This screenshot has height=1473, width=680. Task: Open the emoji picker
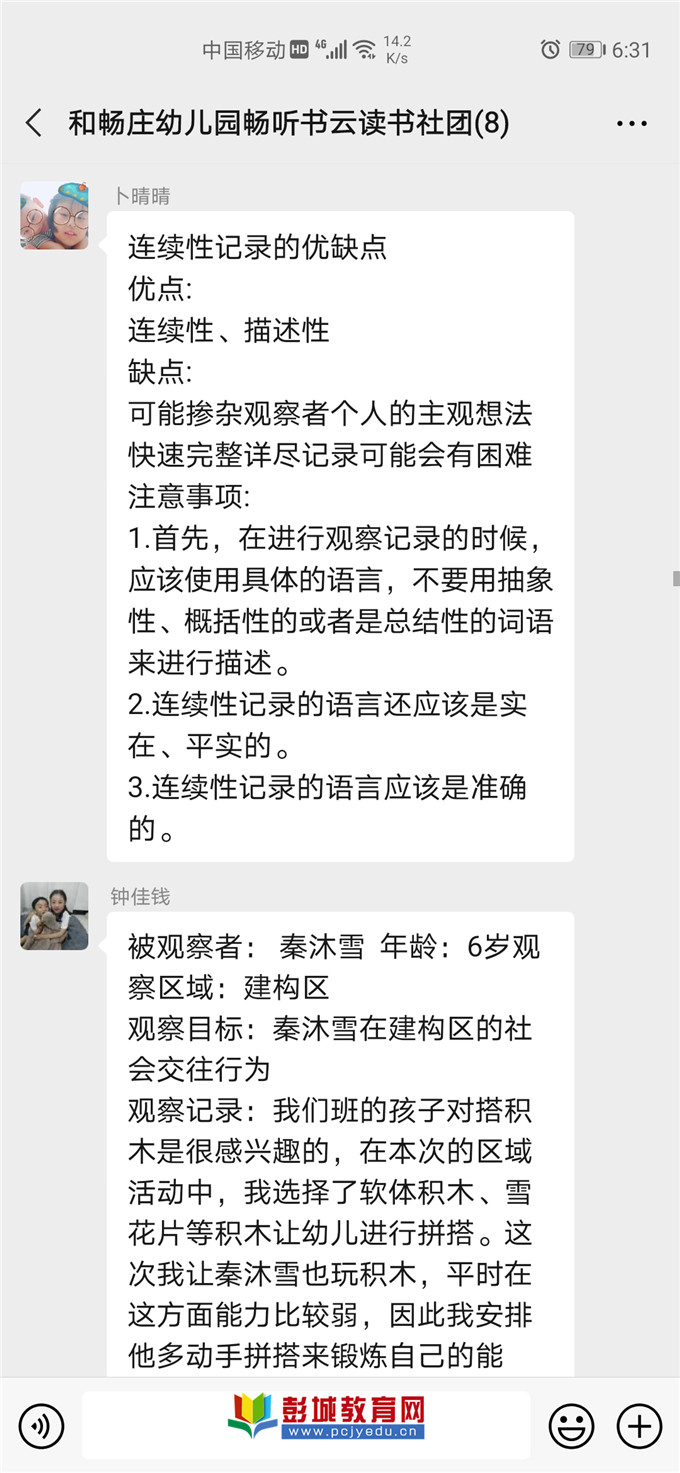tap(571, 1425)
